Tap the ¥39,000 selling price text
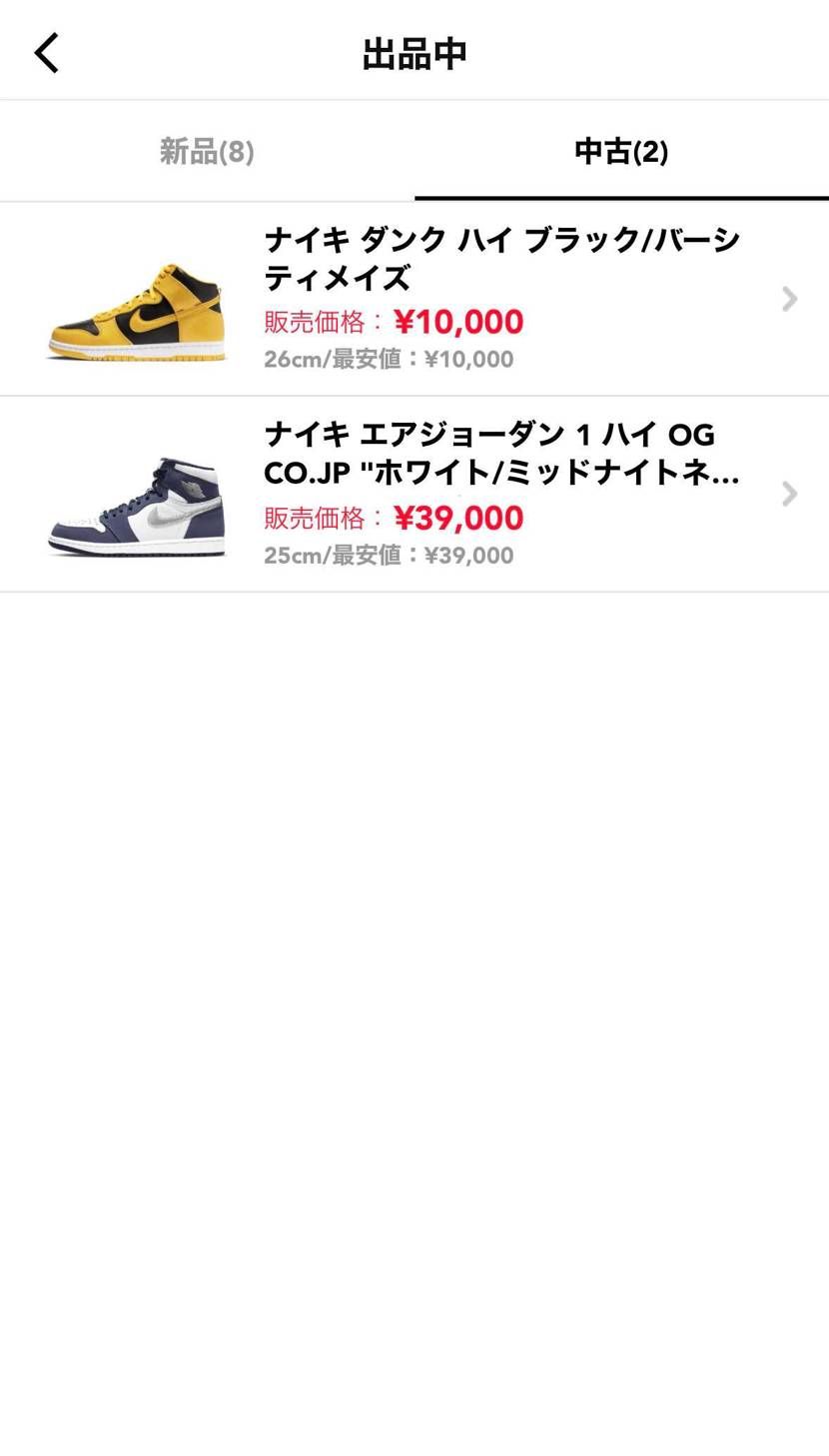This screenshot has height=1456, width=829. click(457, 517)
